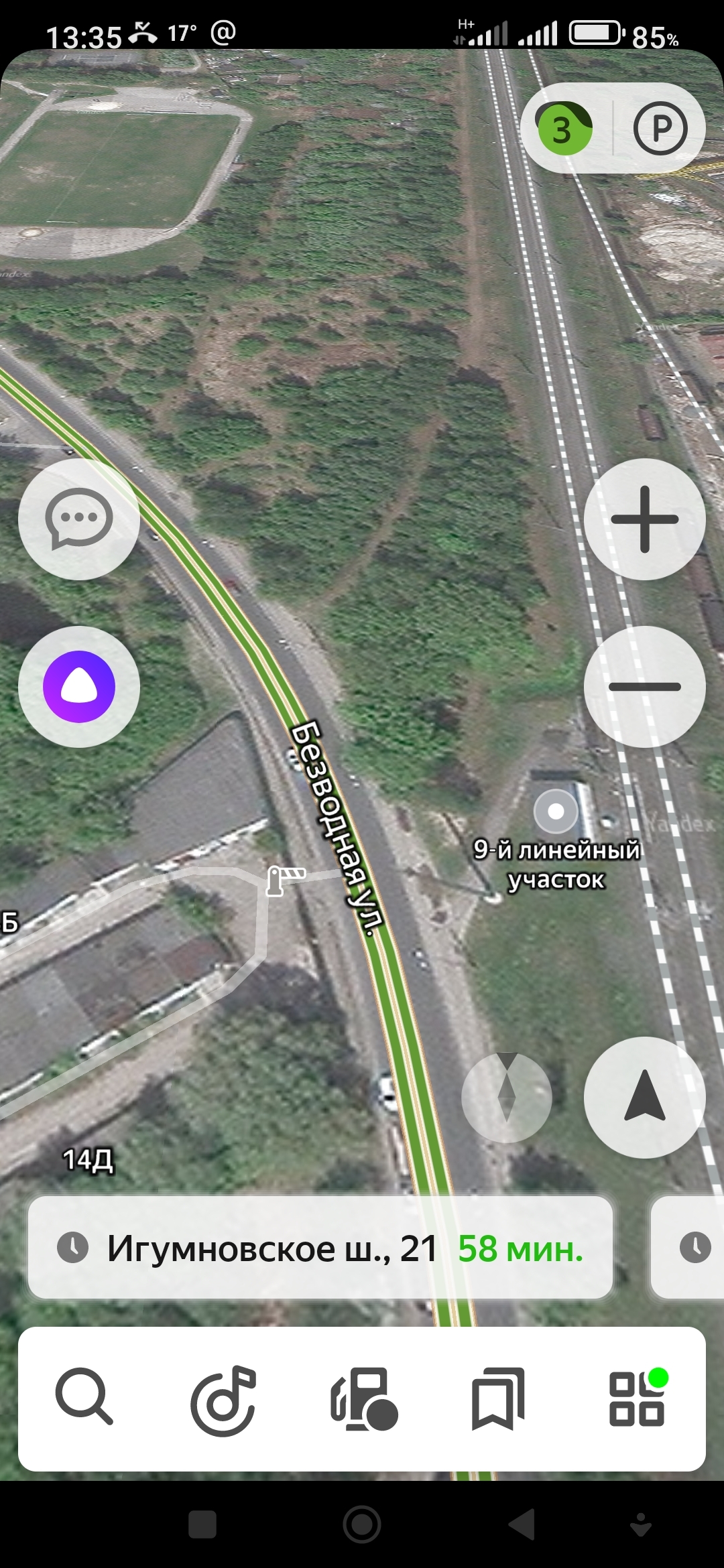Go to the phone home screen
Viewport: 724px width, 1568px height.
[362, 1524]
